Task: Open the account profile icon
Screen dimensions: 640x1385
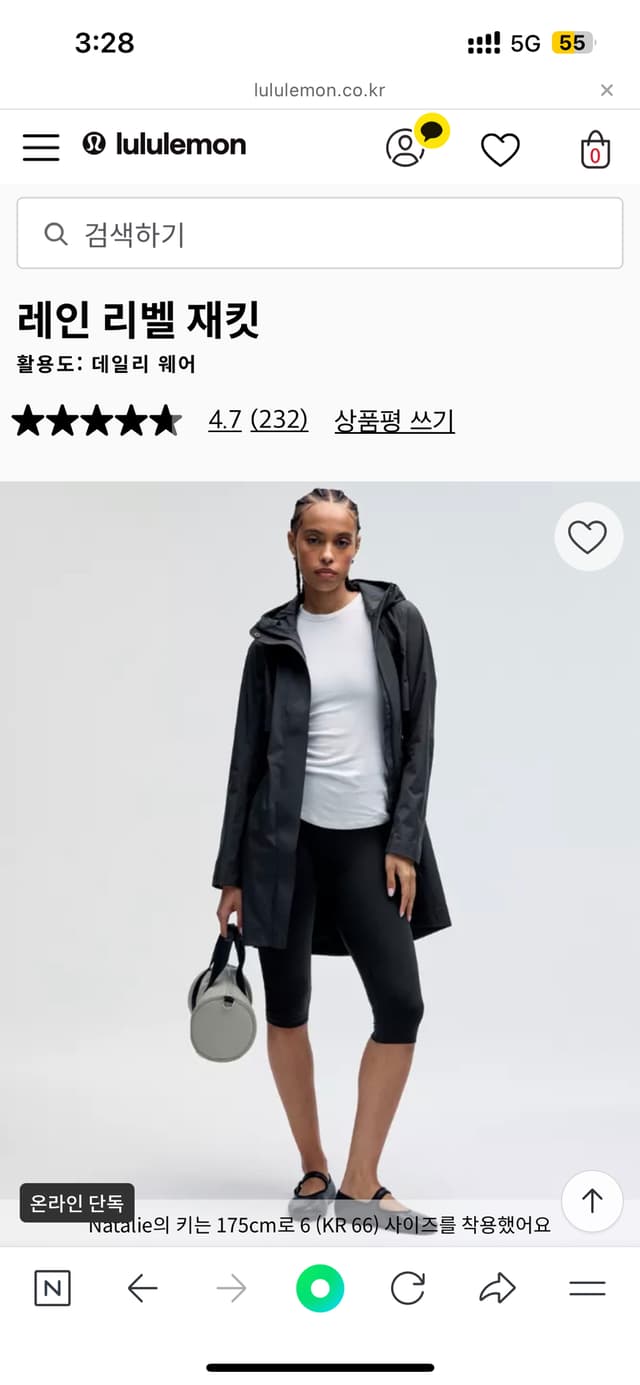Action: coord(405,148)
